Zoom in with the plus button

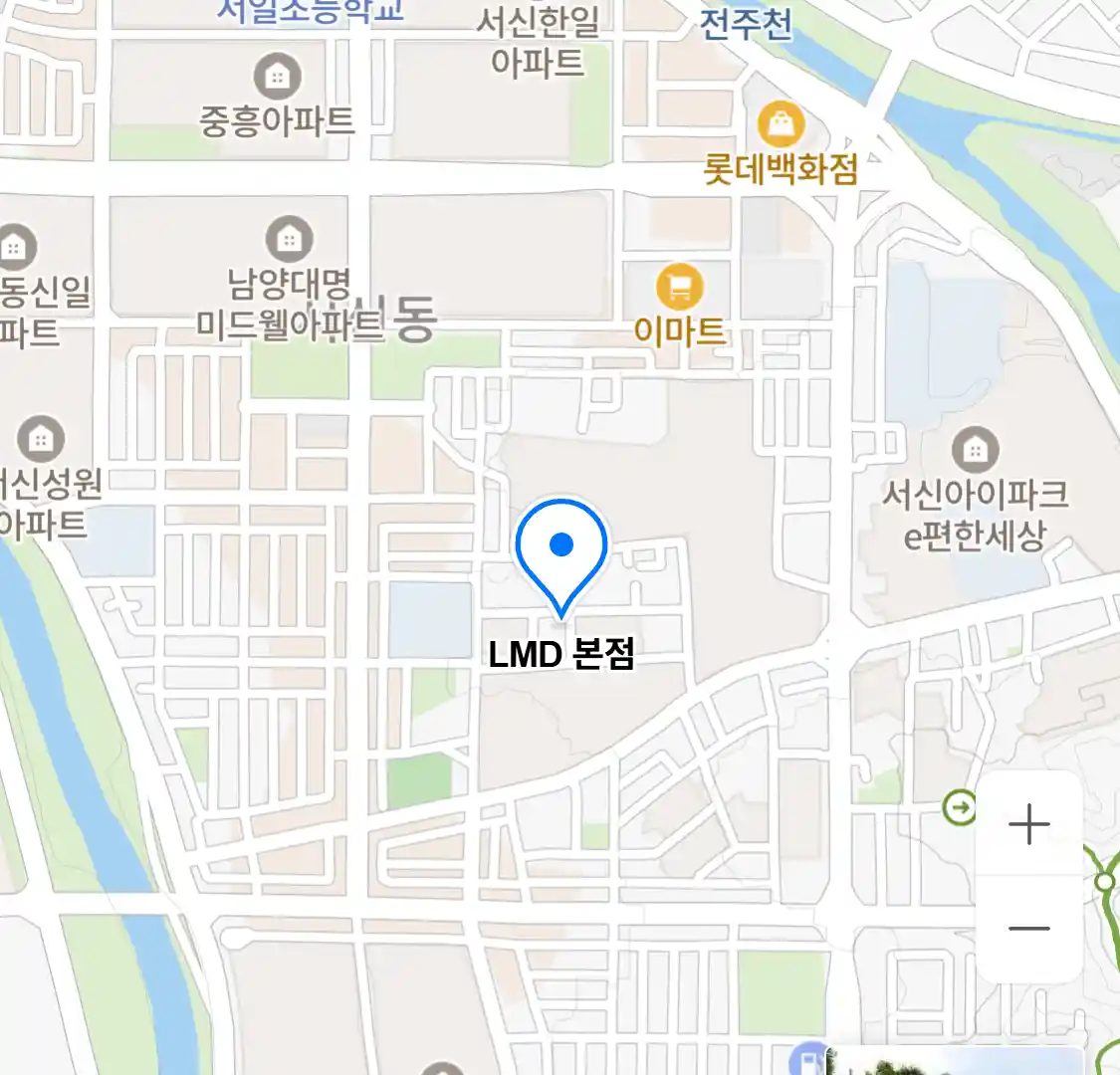click(1028, 824)
